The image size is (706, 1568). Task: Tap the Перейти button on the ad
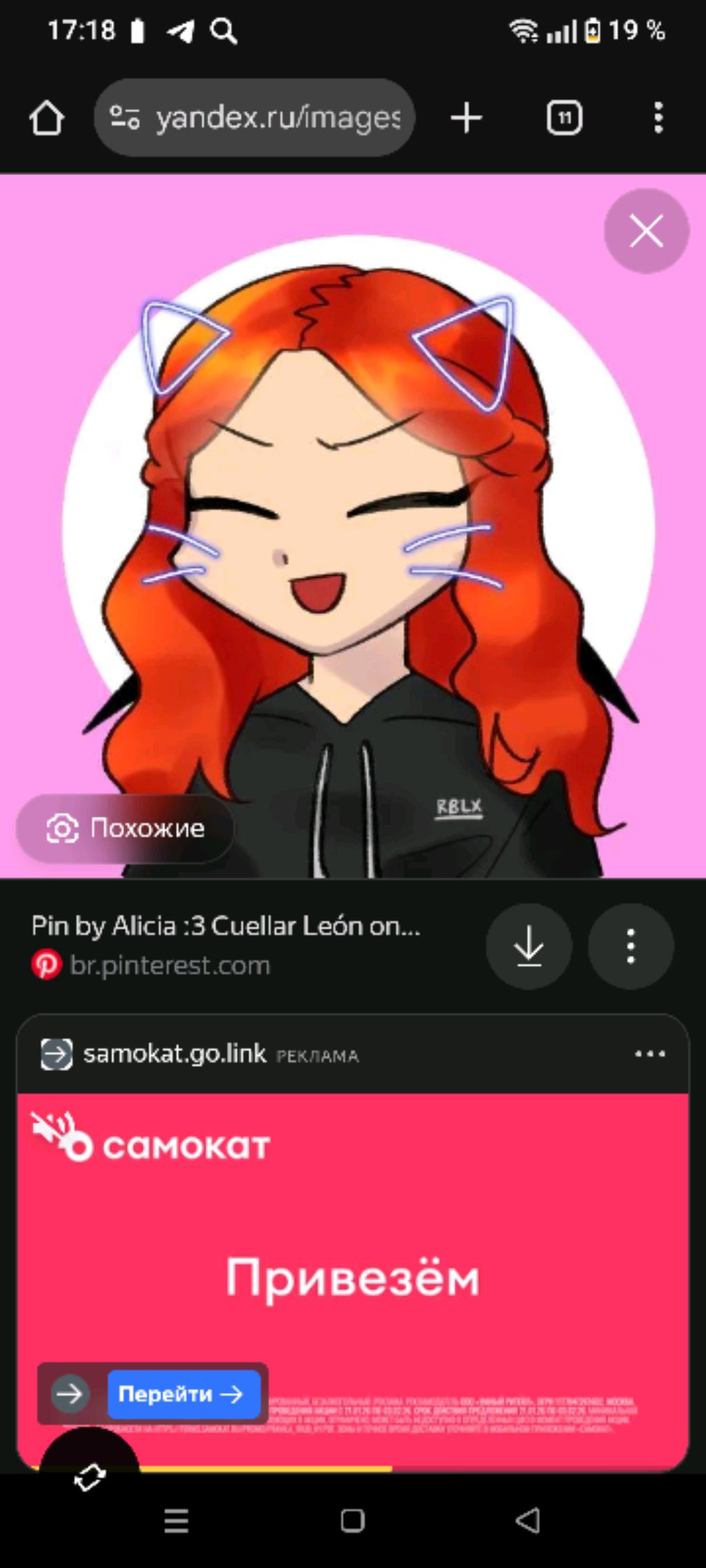[183, 1394]
